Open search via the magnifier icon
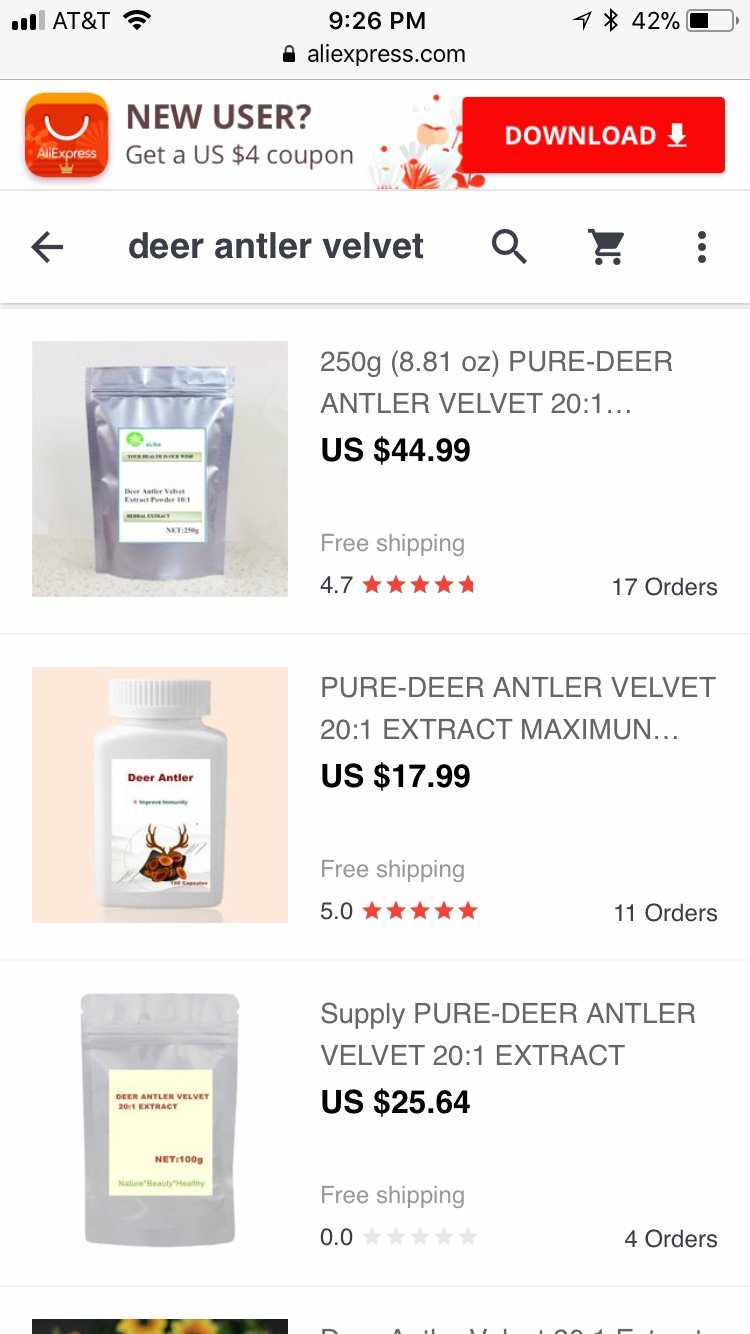 click(x=509, y=246)
